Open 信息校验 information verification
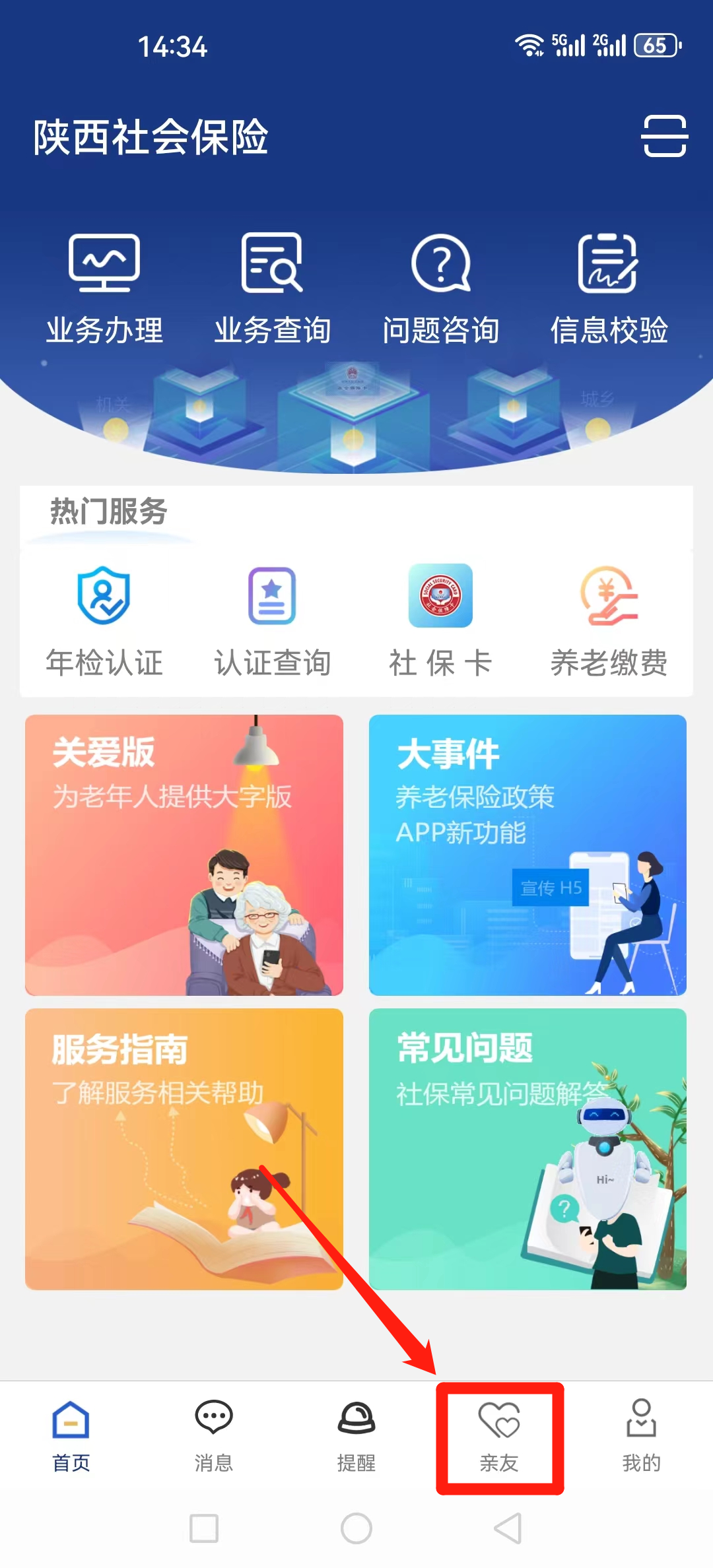Image resolution: width=713 pixels, height=1568 pixels. click(609, 288)
